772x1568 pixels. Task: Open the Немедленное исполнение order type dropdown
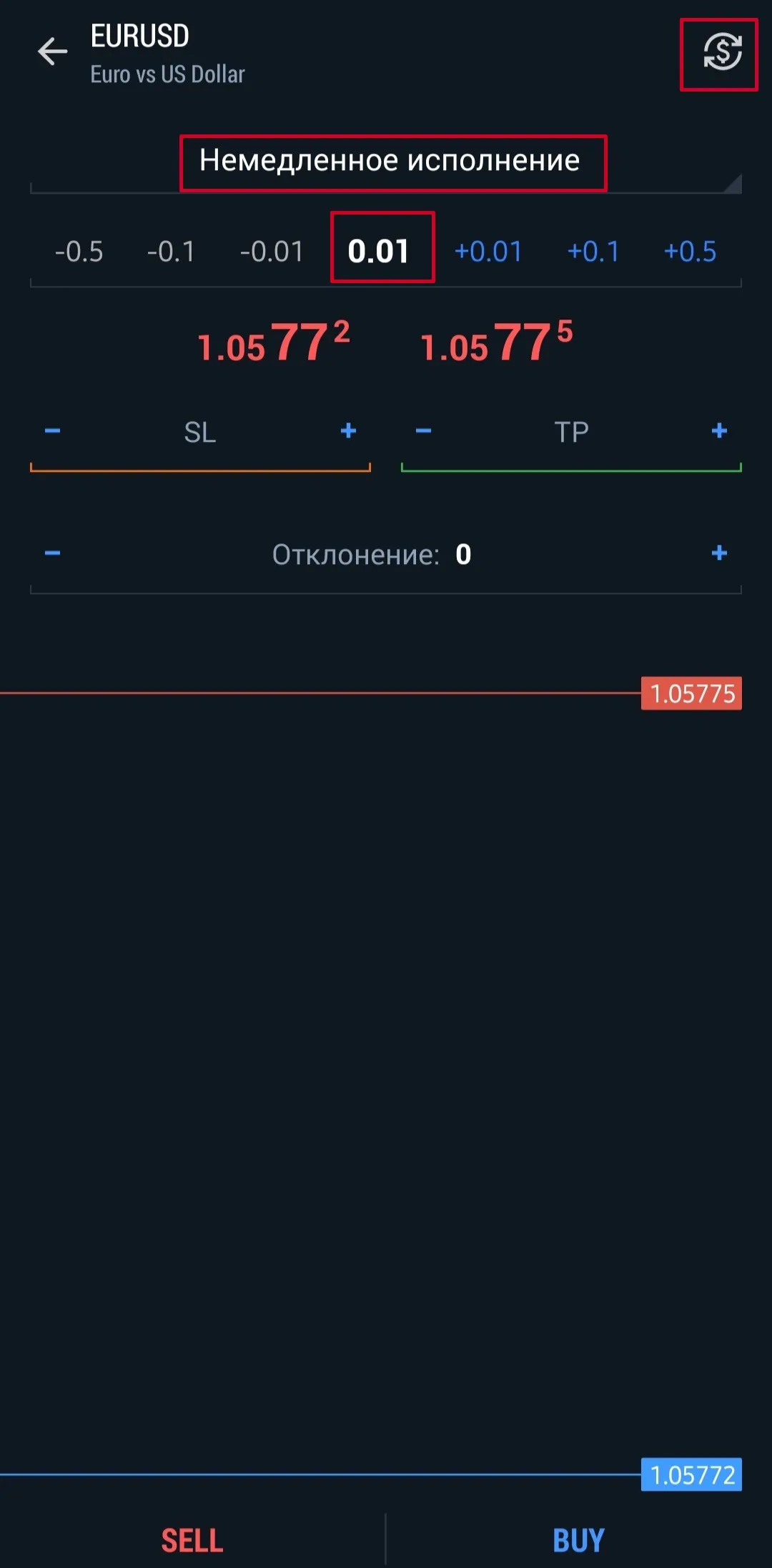(x=390, y=160)
